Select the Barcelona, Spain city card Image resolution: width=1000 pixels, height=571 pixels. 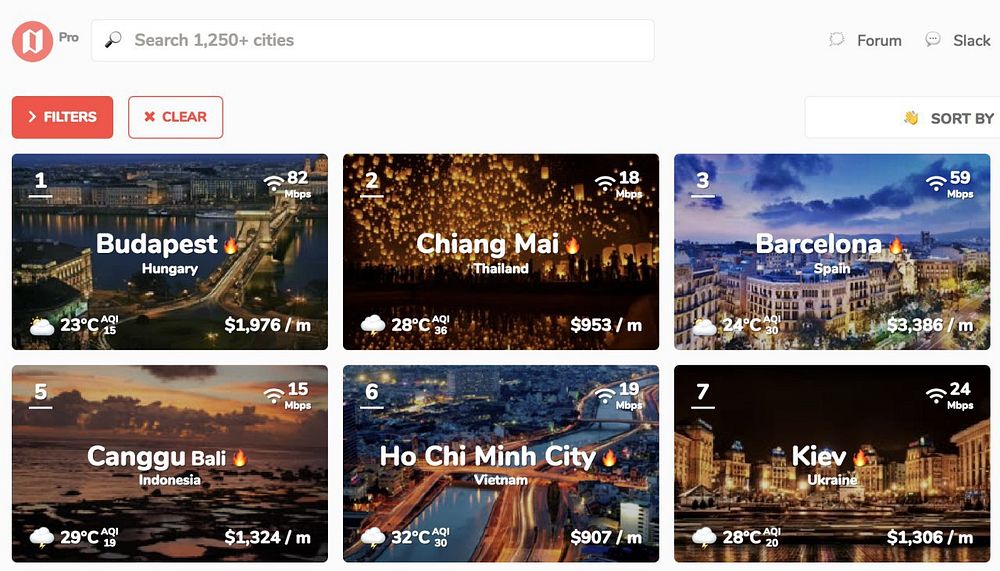pyautogui.click(x=832, y=252)
